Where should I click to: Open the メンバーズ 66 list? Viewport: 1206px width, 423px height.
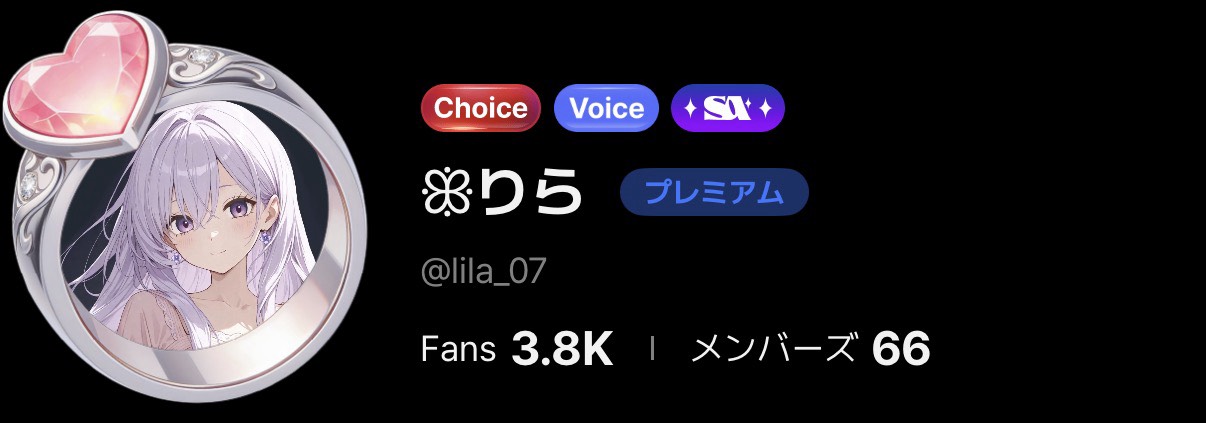tap(810, 349)
